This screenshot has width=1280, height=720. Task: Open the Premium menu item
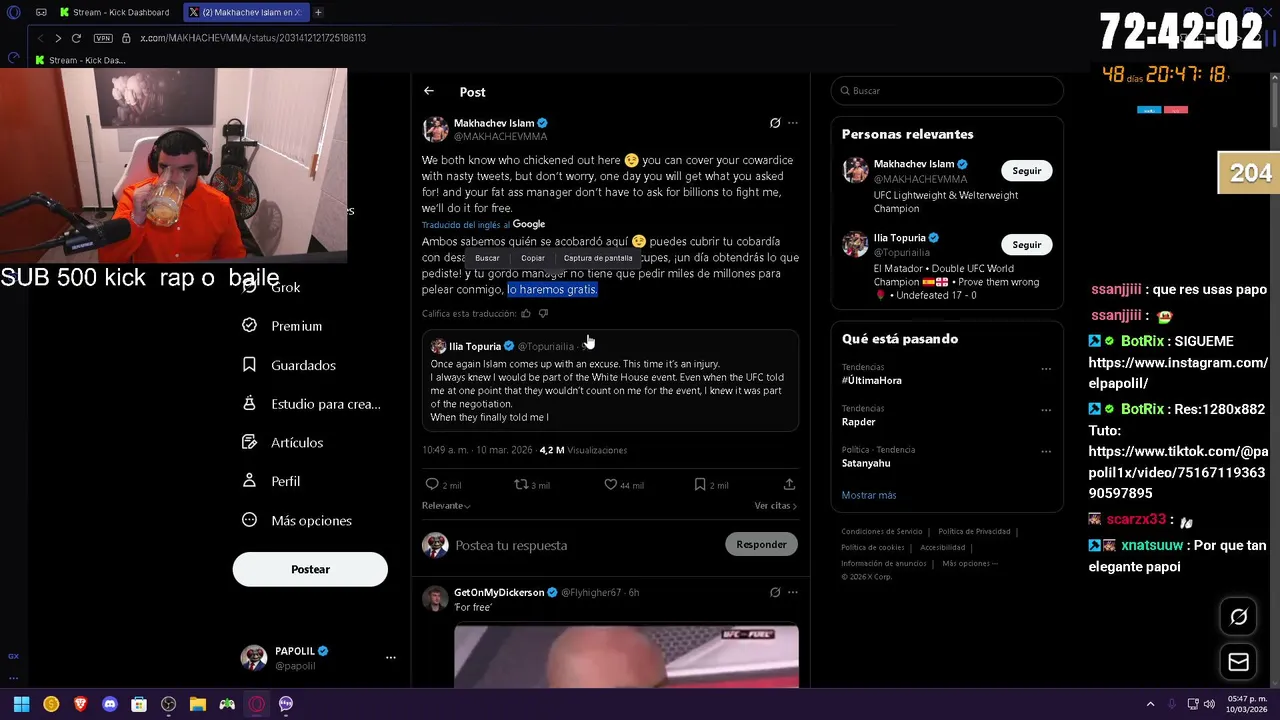coord(296,326)
